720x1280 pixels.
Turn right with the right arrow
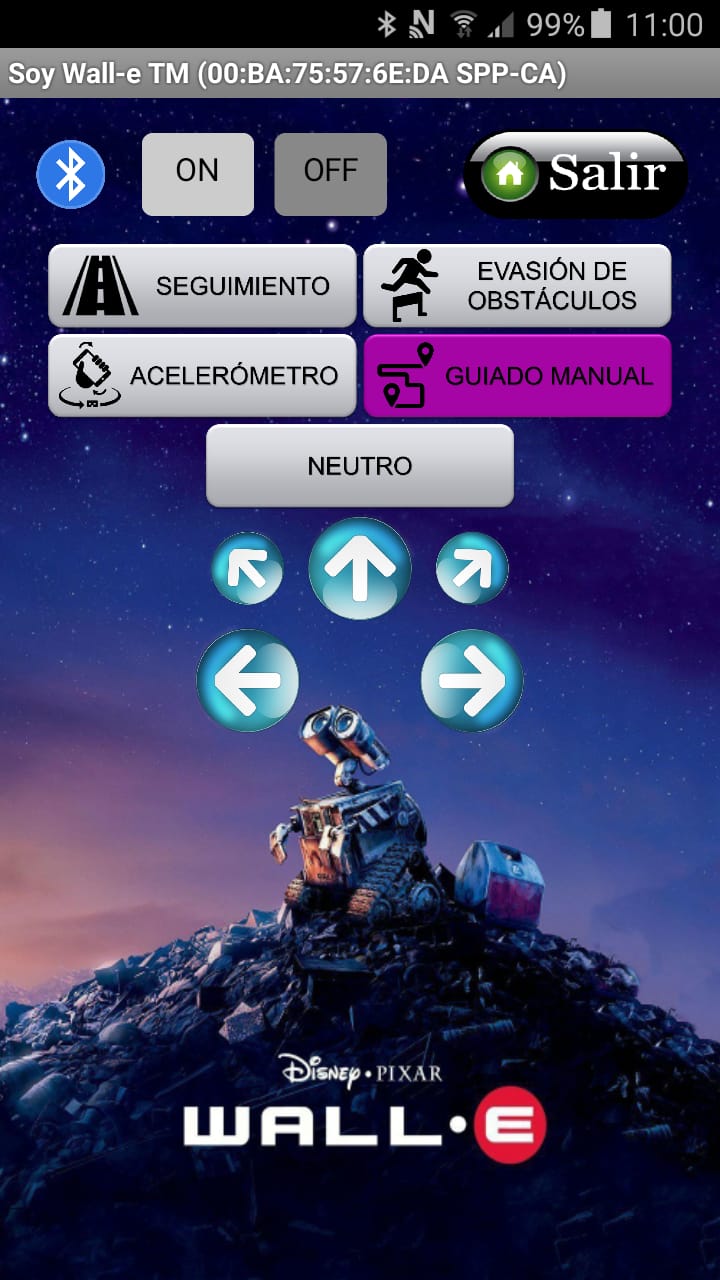[x=472, y=680]
